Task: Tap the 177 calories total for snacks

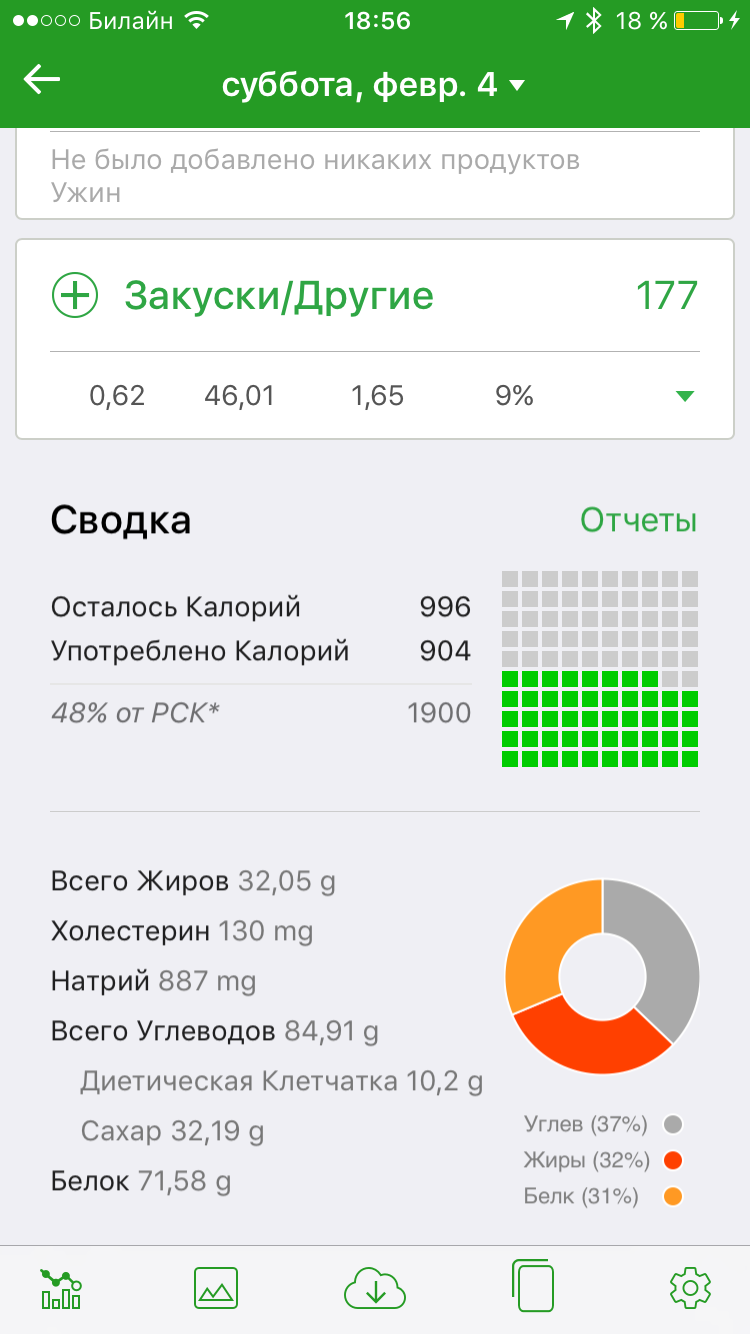Action: [x=668, y=295]
